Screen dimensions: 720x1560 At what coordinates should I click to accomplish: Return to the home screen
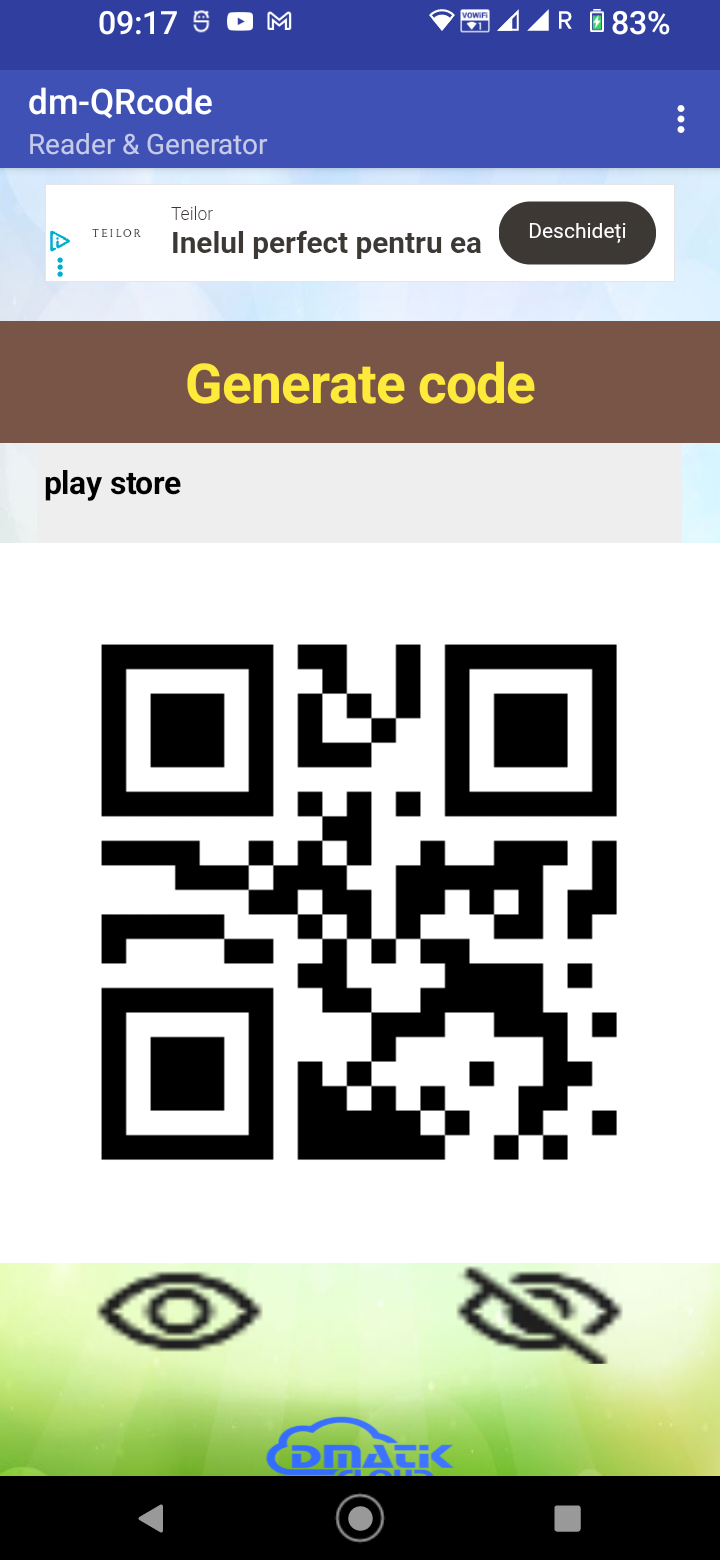click(x=360, y=1519)
